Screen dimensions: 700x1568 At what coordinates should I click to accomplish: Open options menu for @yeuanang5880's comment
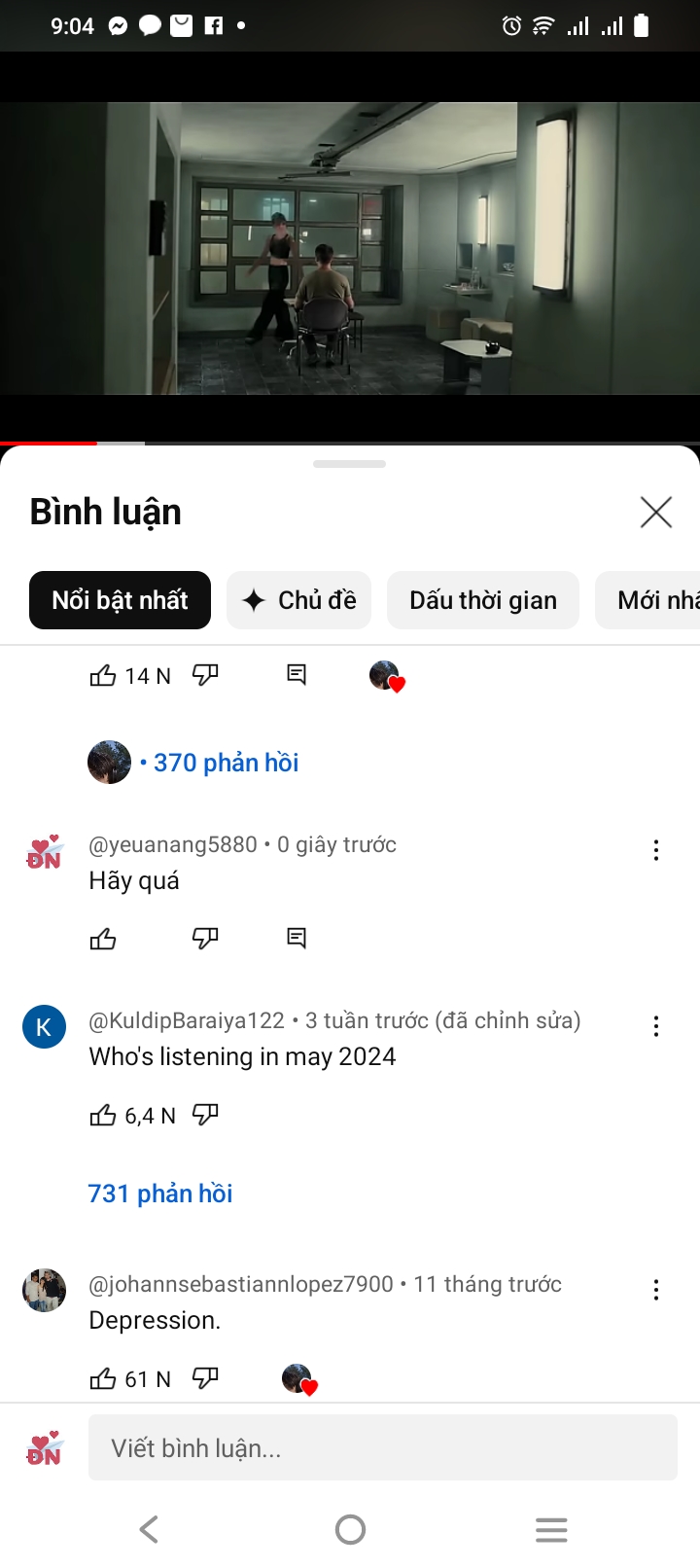[656, 851]
